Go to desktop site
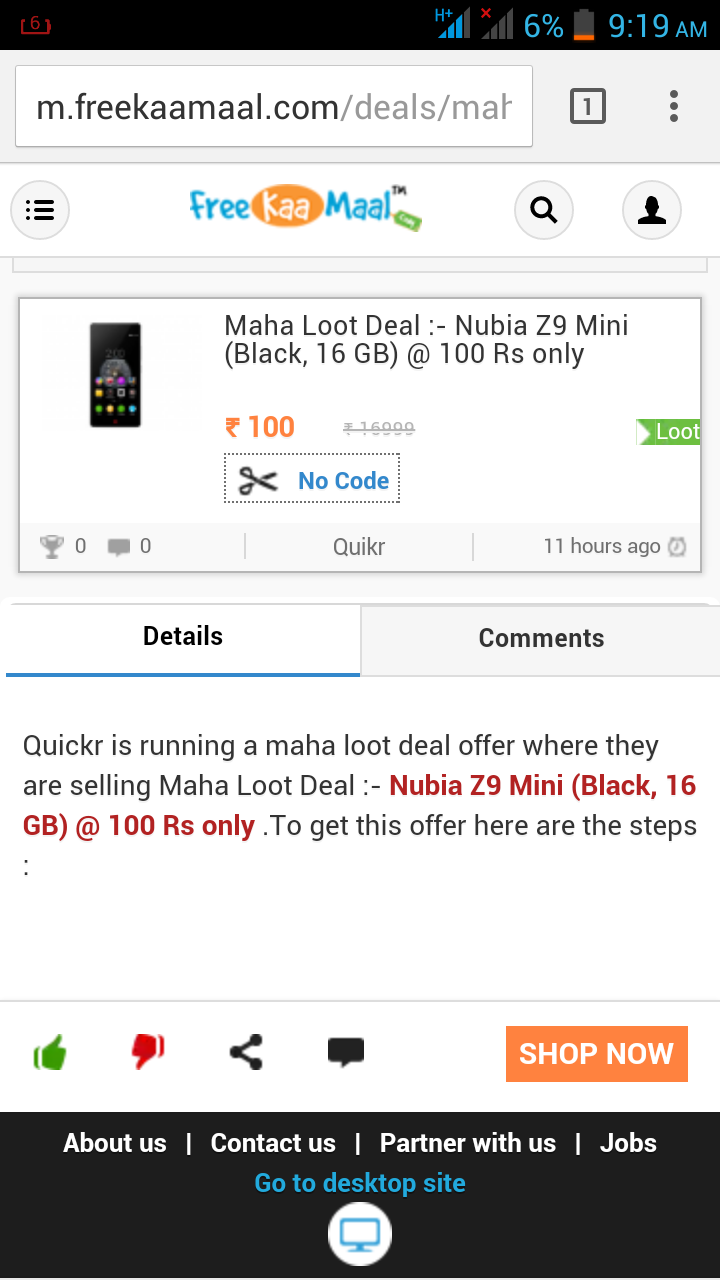 (360, 1184)
